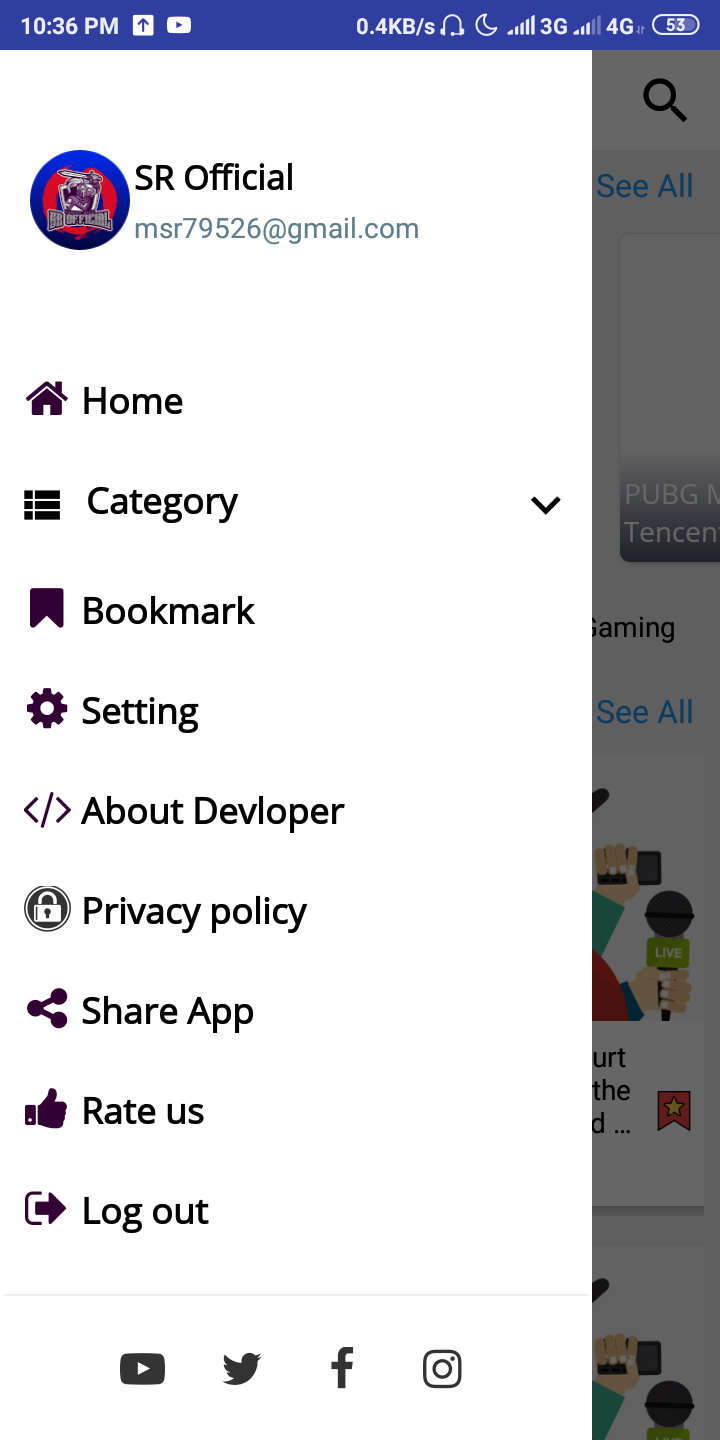Image resolution: width=720 pixels, height=1440 pixels.
Task: Tap Rate us
Action: (296, 1111)
